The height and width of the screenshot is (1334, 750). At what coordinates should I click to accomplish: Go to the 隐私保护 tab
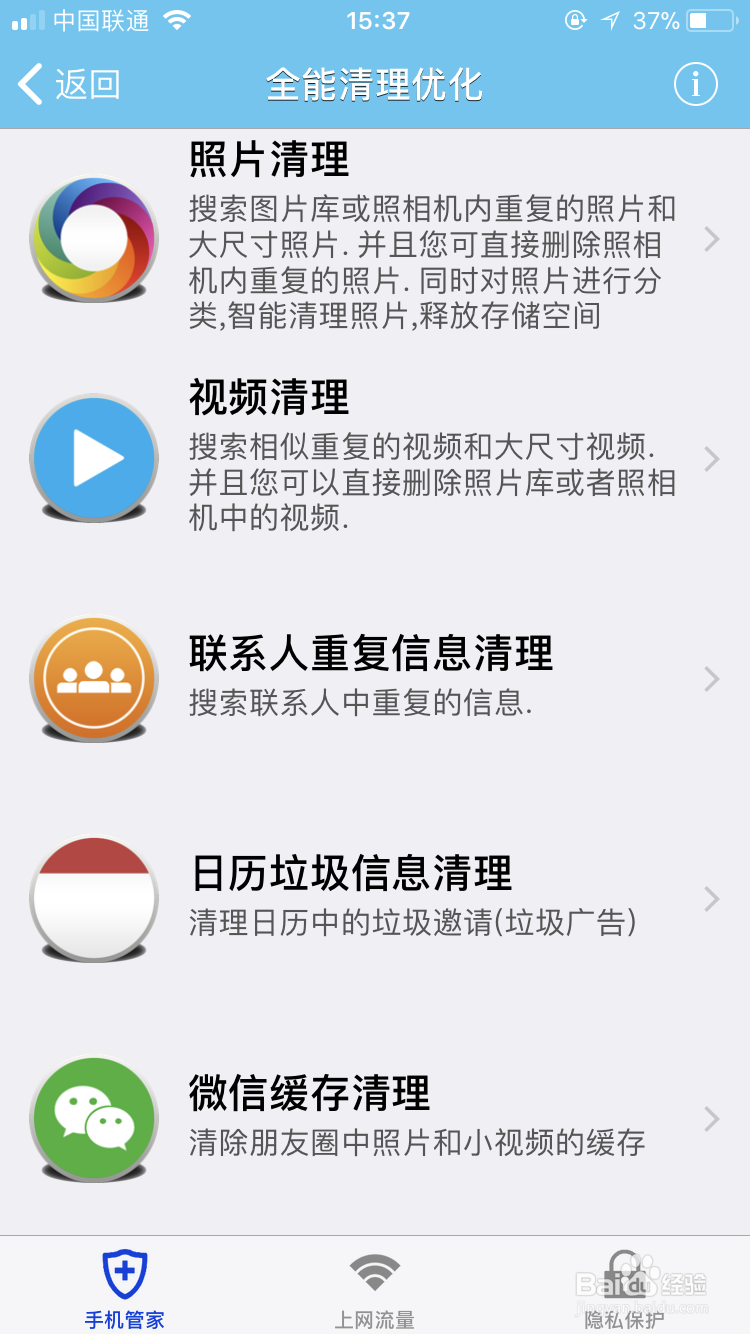tap(625, 1288)
